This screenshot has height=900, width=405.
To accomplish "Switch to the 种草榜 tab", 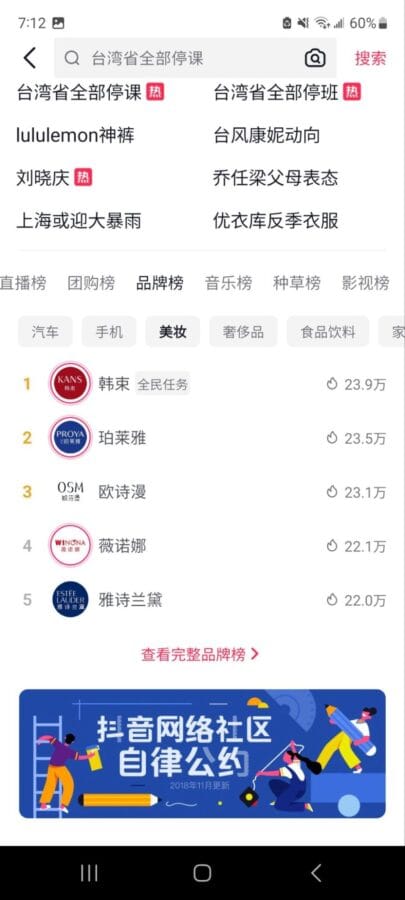I will pyautogui.click(x=297, y=283).
